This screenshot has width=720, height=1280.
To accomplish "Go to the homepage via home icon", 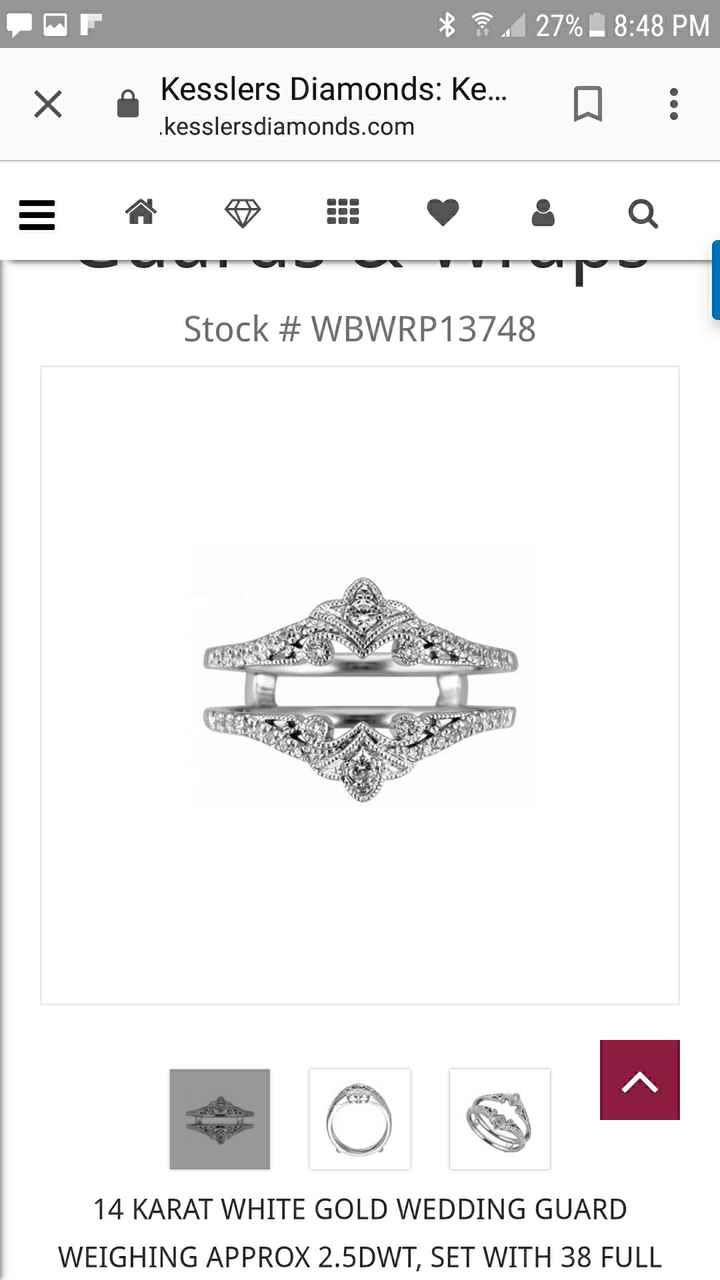I will [x=141, y=212].
